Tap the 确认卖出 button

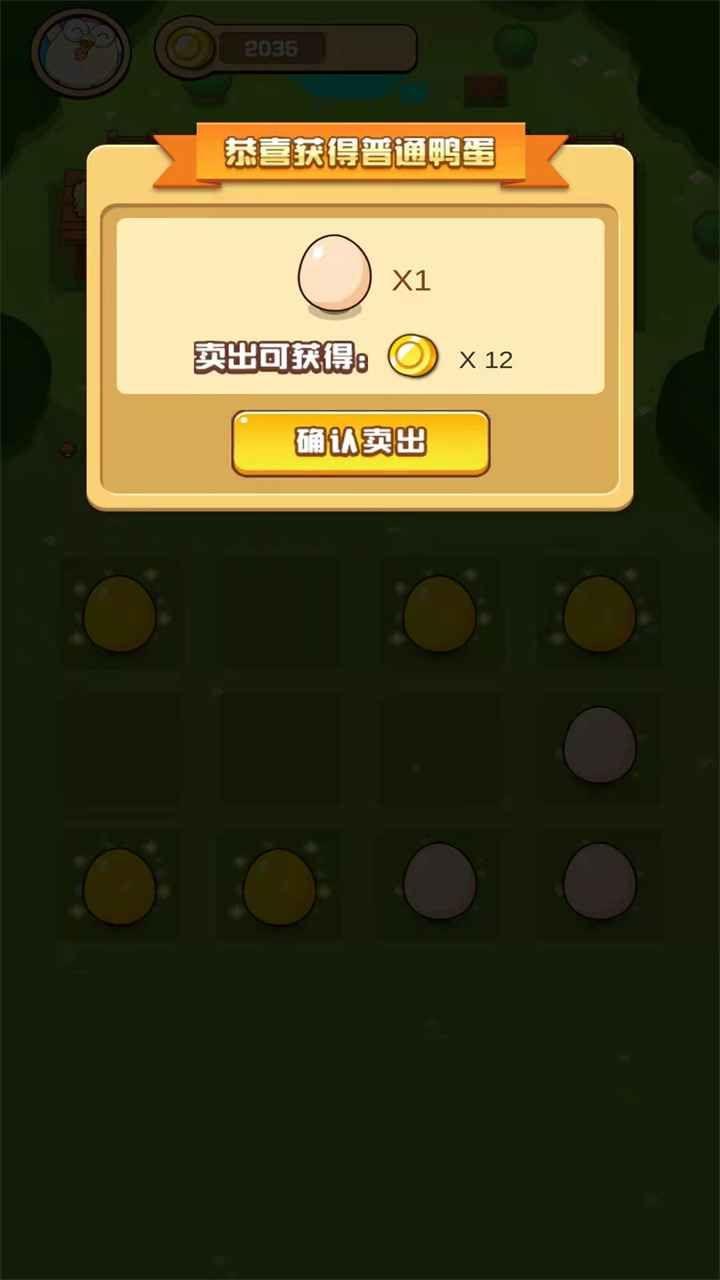click(360, 442)
